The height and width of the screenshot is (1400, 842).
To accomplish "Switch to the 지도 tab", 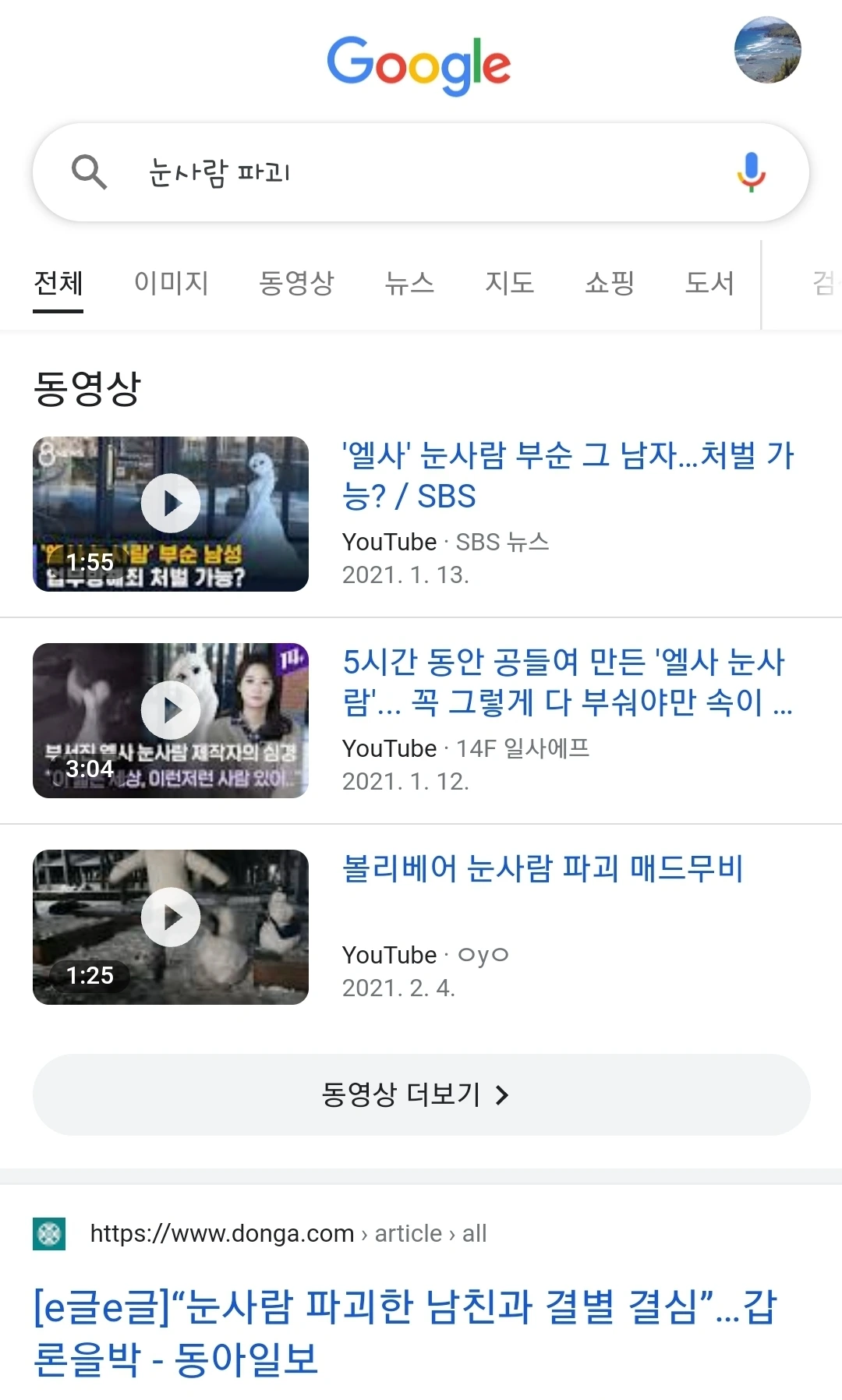I will coord(509,282).
